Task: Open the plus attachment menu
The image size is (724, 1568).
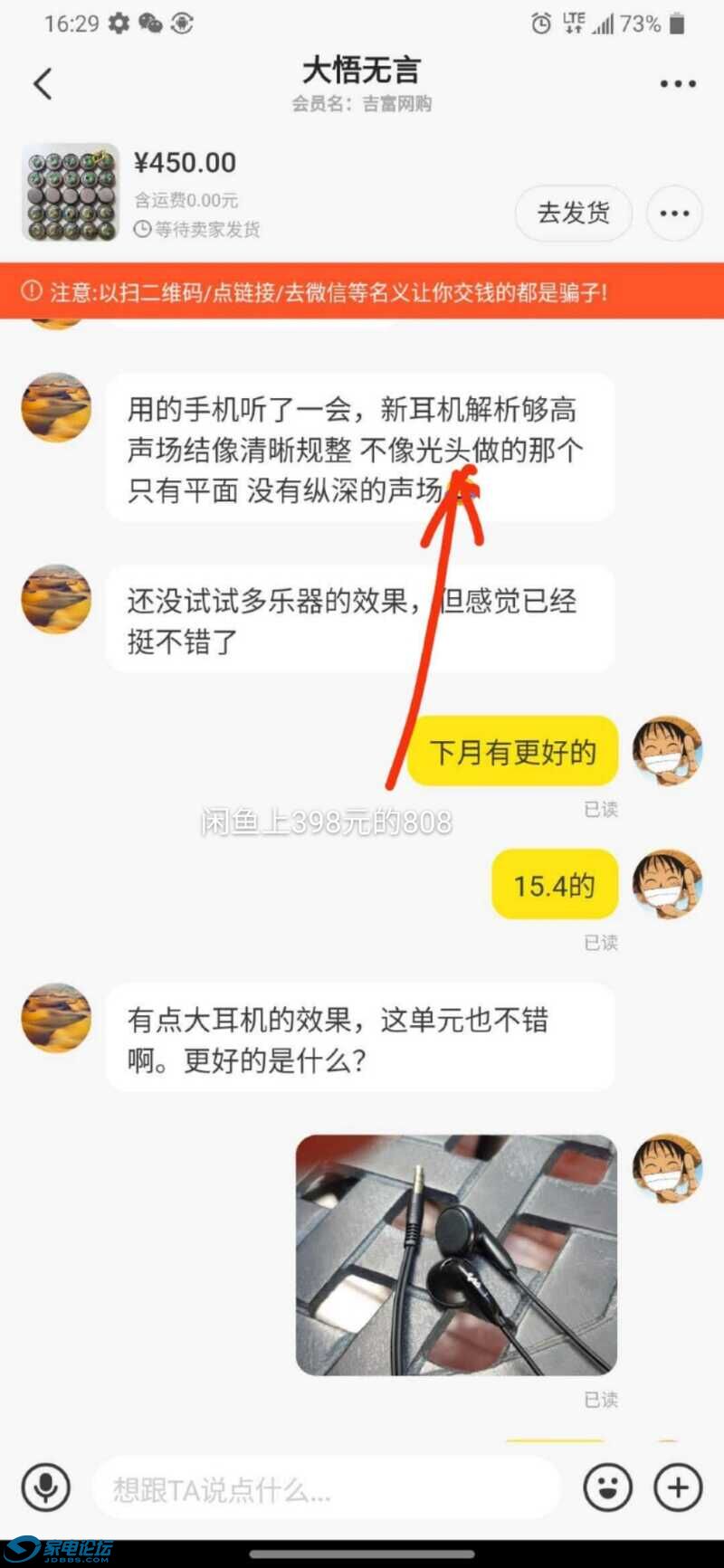Action: coord(678,1487)
